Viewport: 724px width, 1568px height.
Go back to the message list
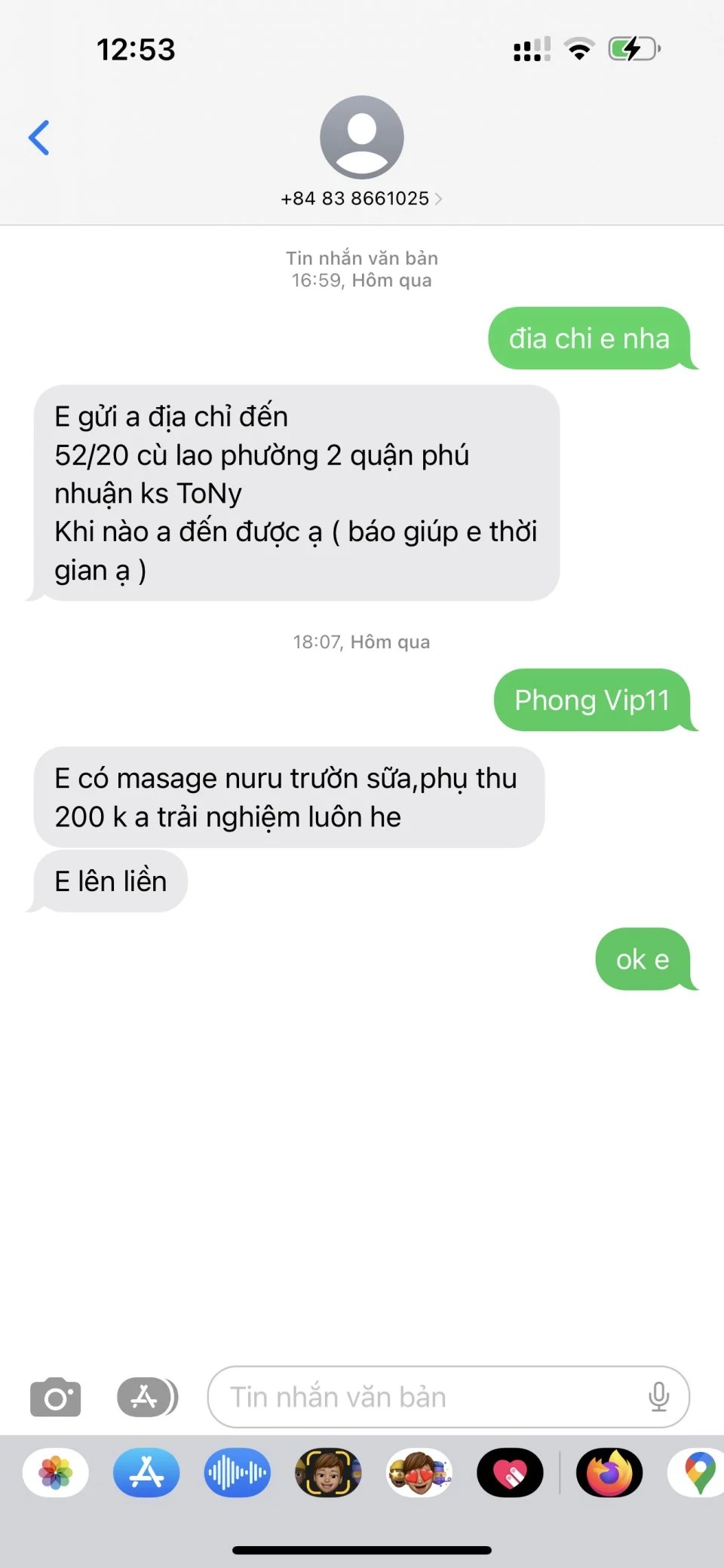pyautogui.click(x=39, y=138)
